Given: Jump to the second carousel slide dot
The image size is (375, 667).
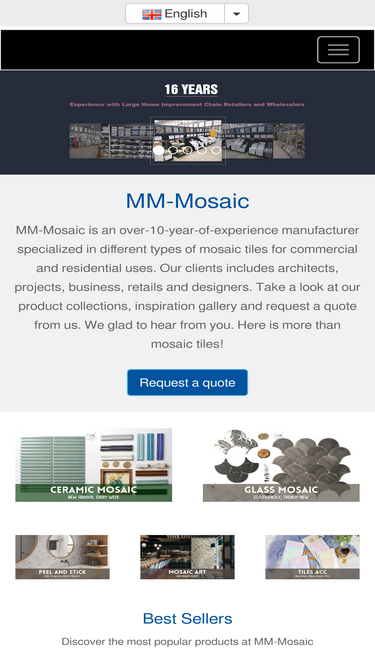Looking at the screenshot, I should [173, 150].
